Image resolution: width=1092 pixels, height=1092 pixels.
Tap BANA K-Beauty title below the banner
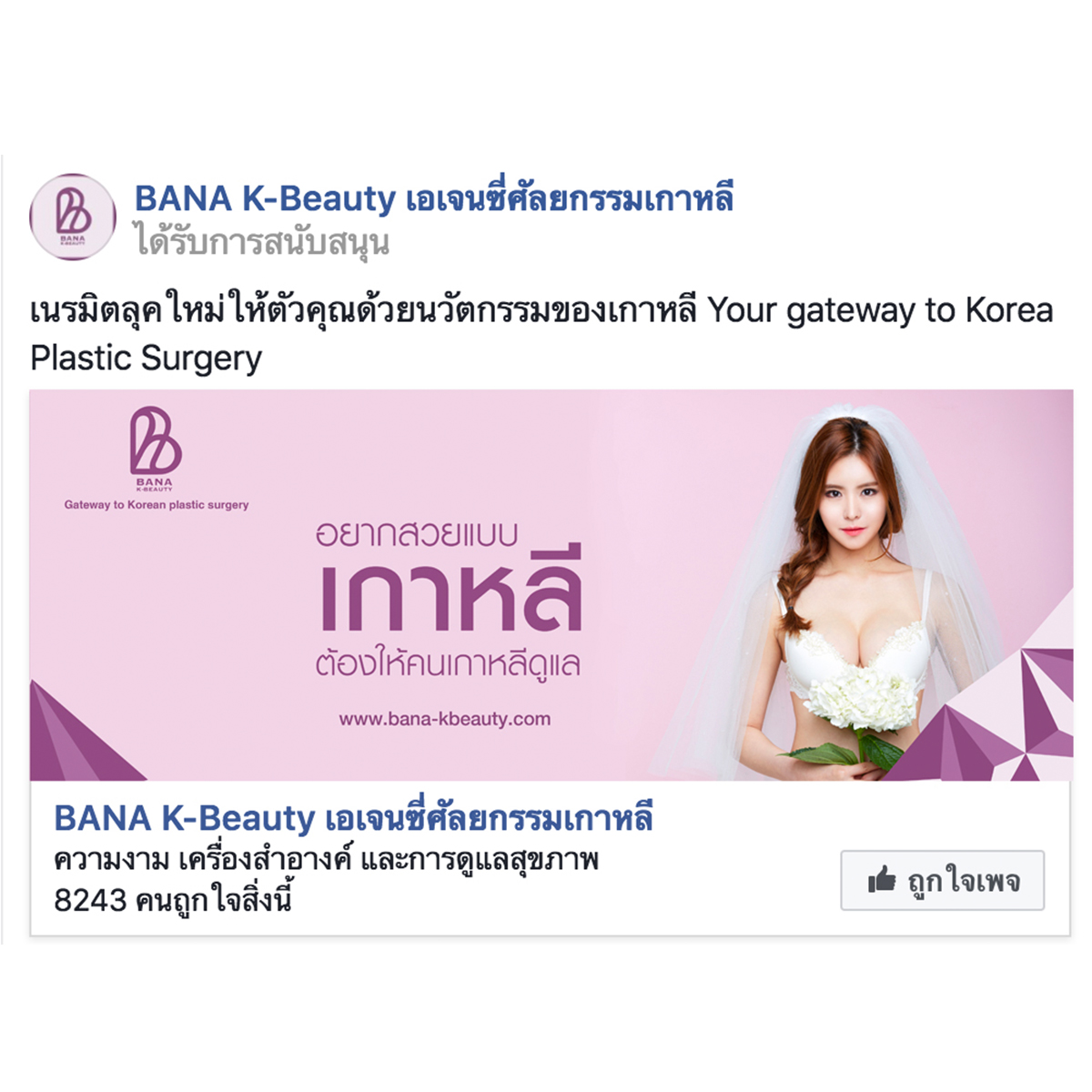point(353,818)
